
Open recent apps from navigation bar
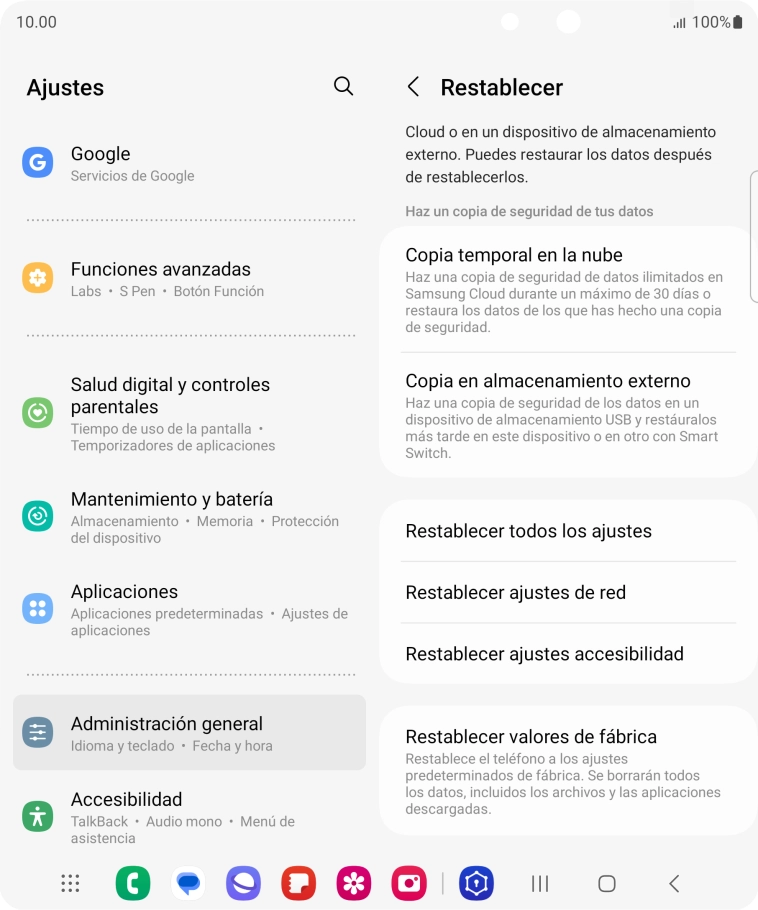point(539,883)
